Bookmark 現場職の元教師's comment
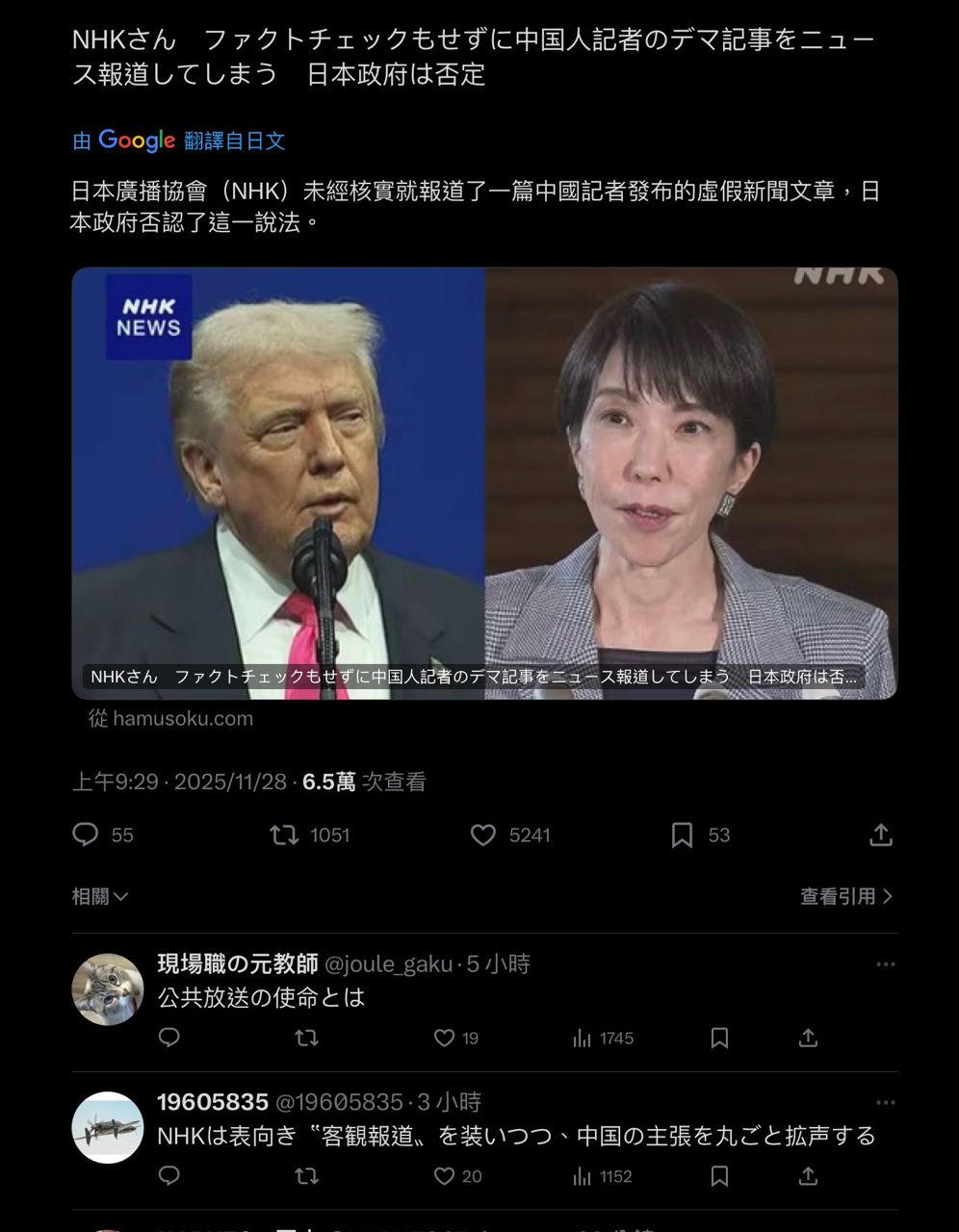The image size is (959, 1232). coord(719,1038)
